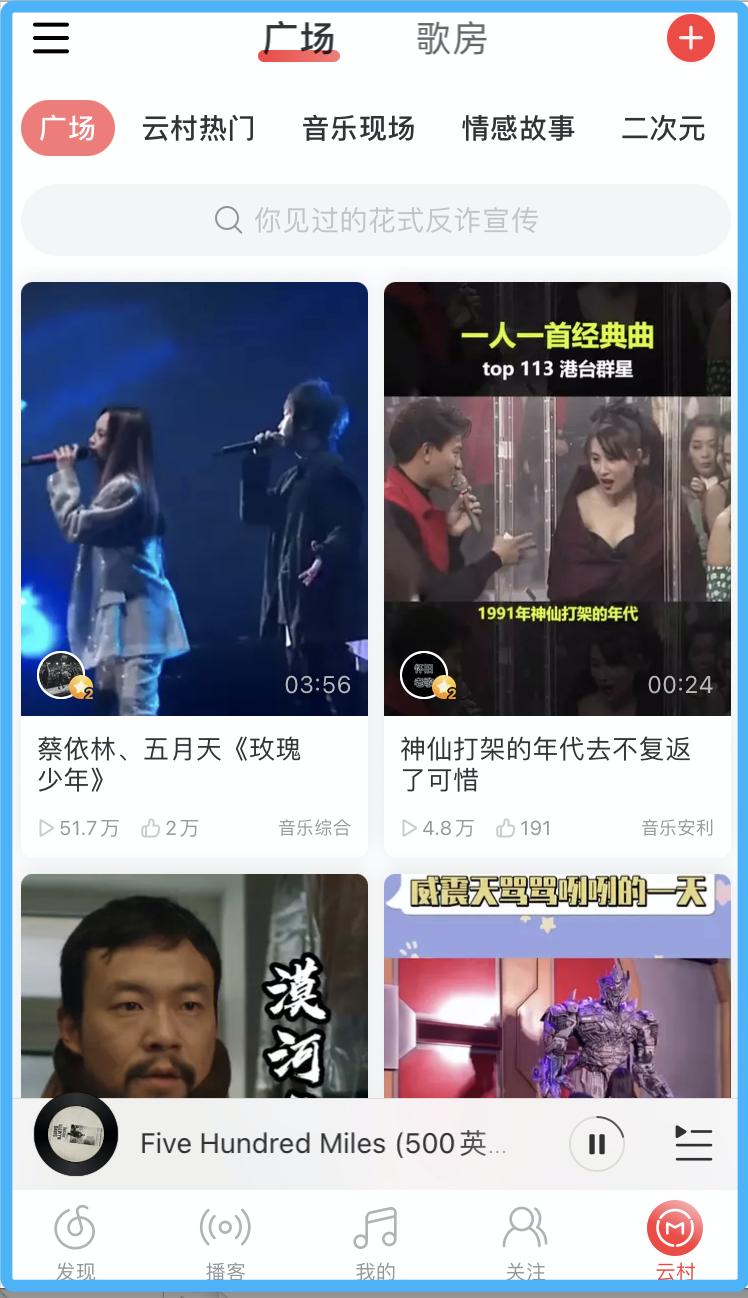Play the 神仙打架的年代 video card
Image resolution: width=748 pixels, height=1298 pixels.
[x=557, y=499]
